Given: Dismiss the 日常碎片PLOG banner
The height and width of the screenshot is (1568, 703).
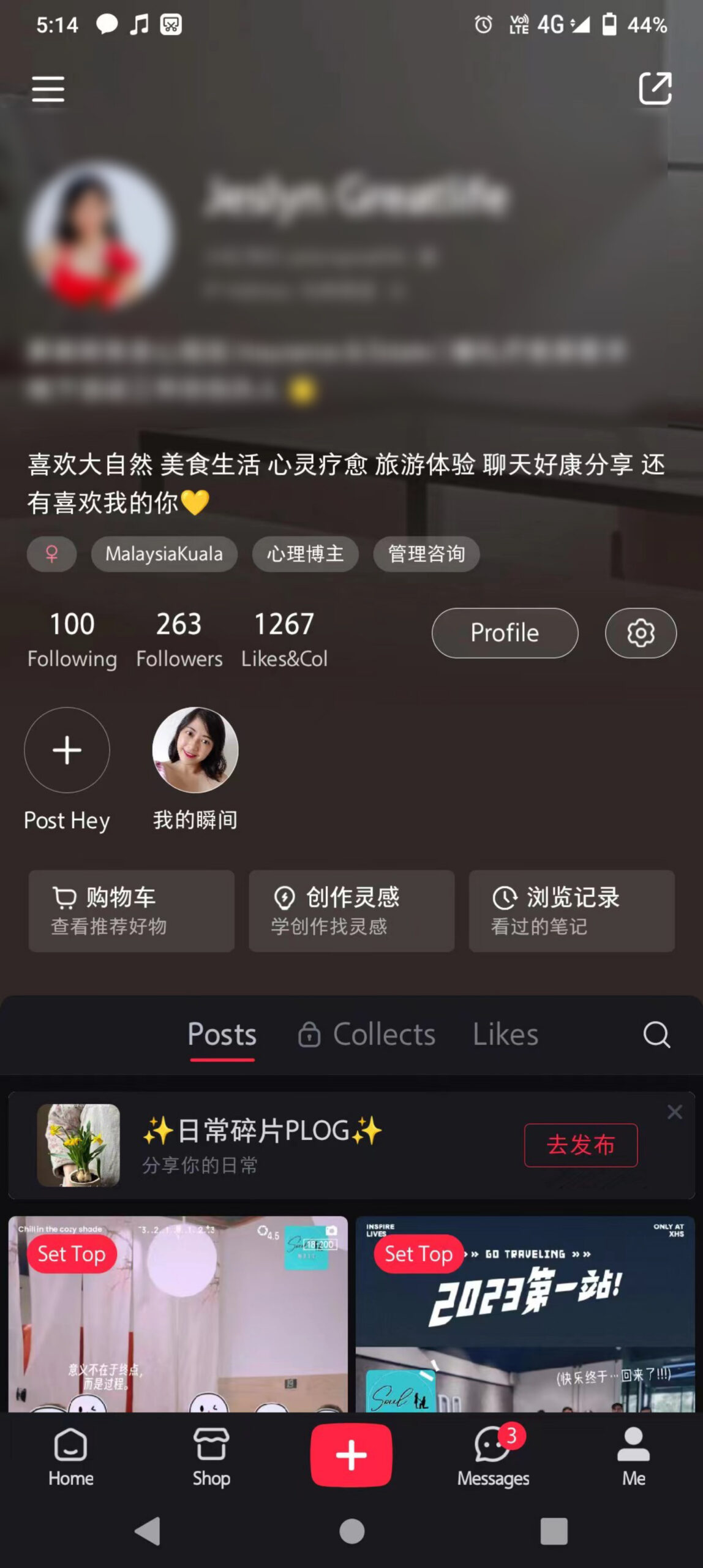Looking at the screenshot, I should 674,1112.
